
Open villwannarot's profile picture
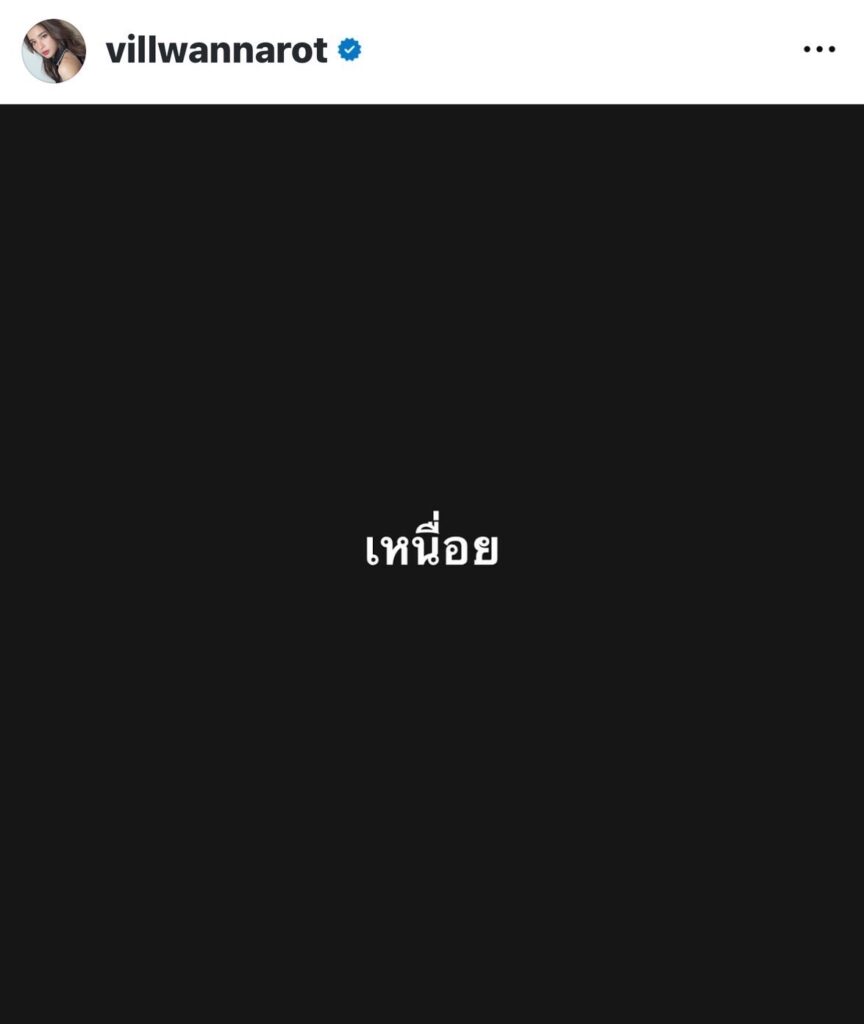tap(54, 51)
